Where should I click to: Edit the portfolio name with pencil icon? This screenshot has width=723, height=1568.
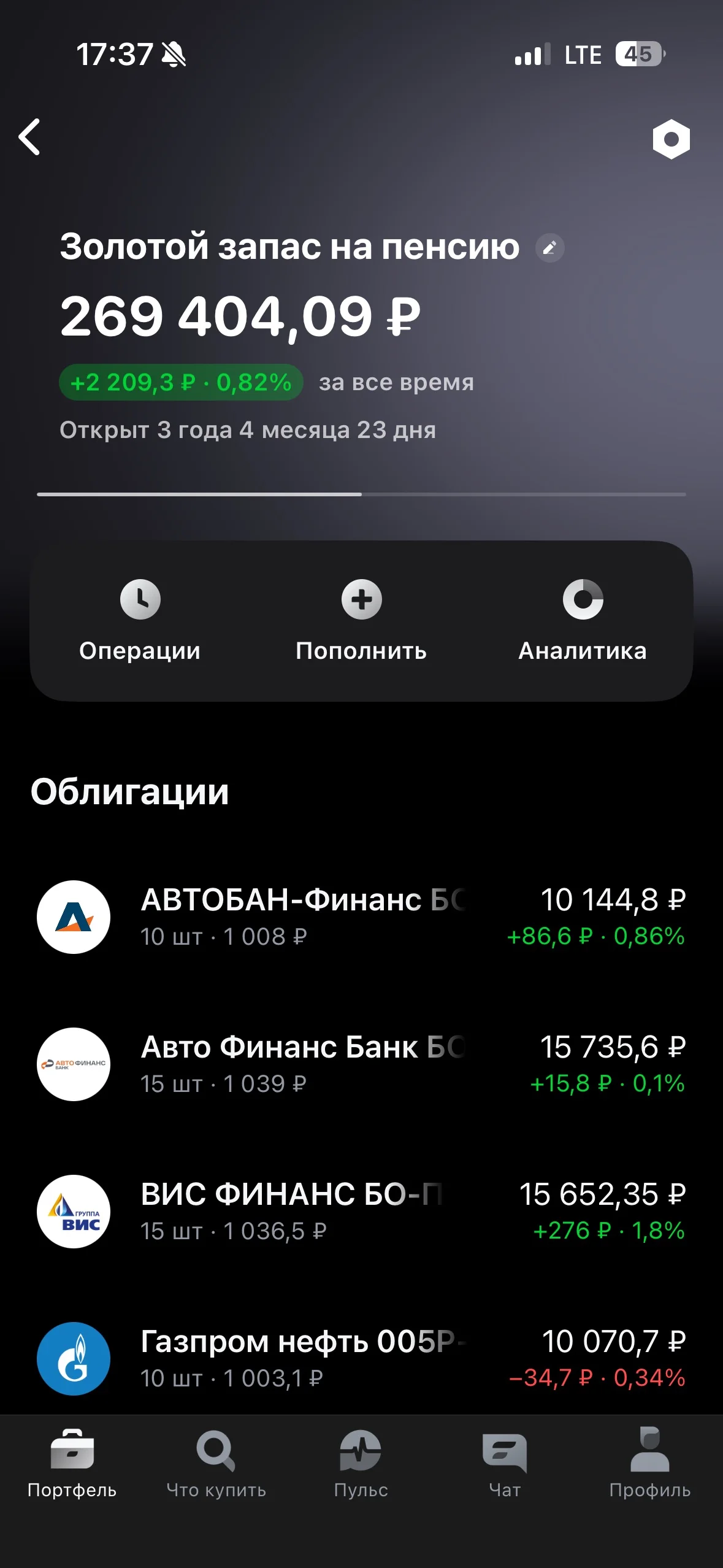pyautogui.click(x=549, y=248)
